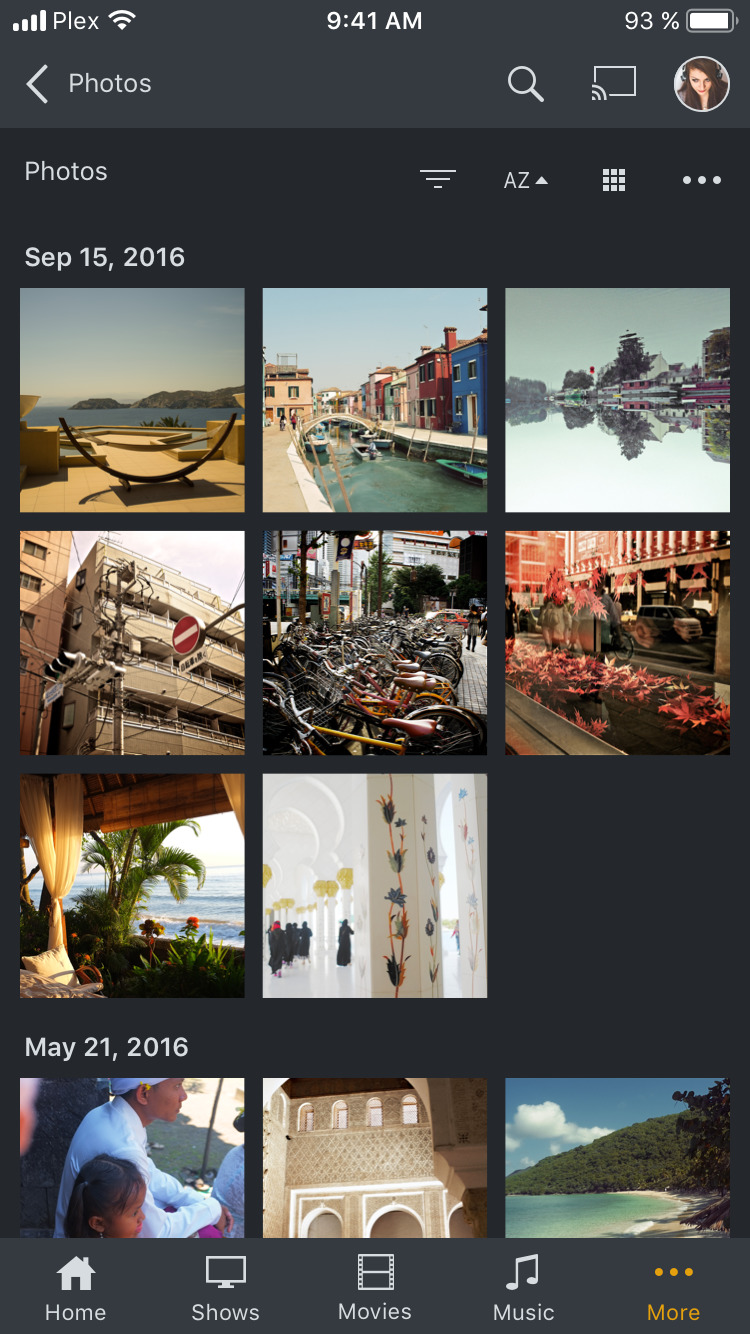This screenshot has height=1334, width=750.
Task: Open the no-entry sign building photo
Action: (132, 643)
